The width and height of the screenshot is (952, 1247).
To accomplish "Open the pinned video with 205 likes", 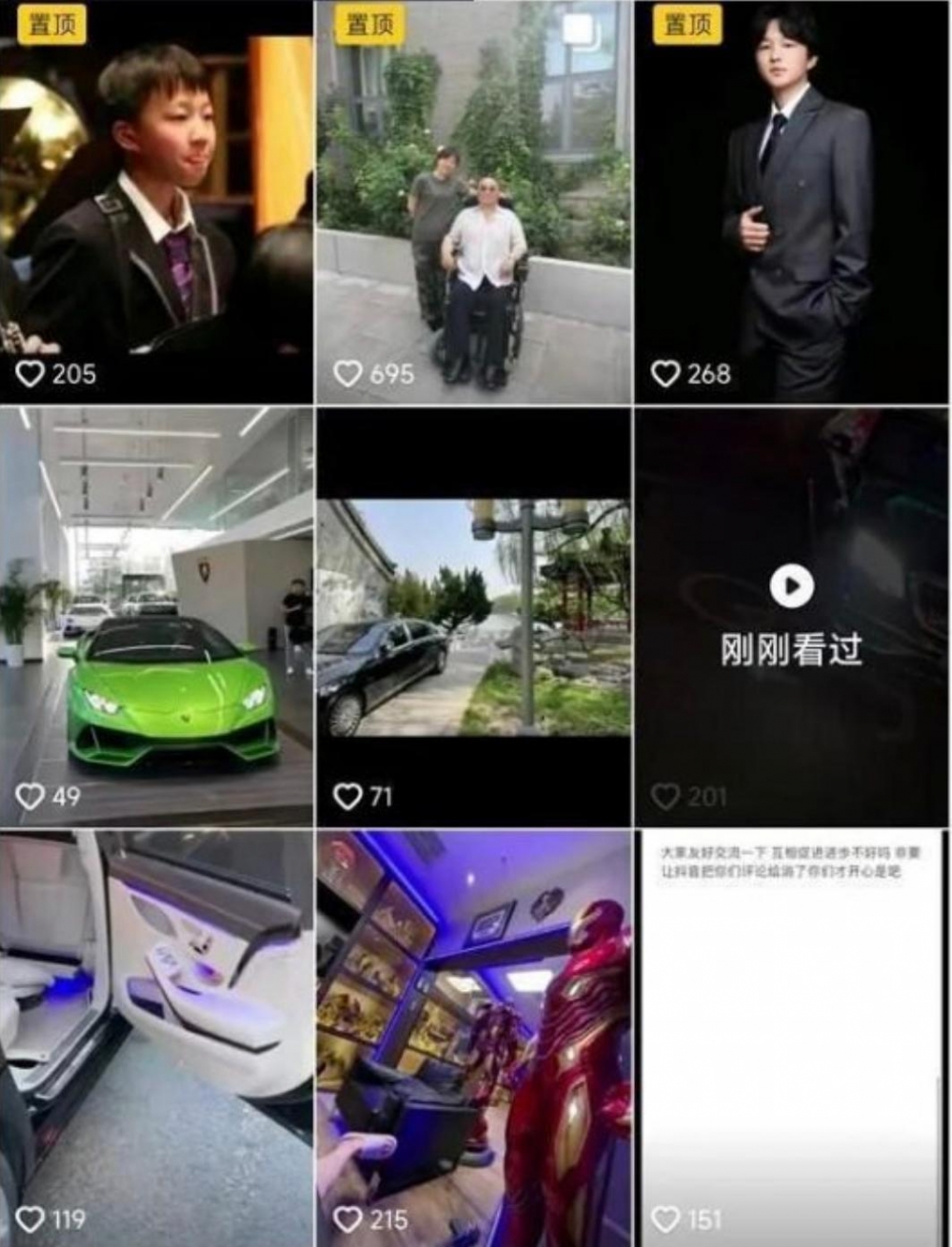I will (156, 202).
